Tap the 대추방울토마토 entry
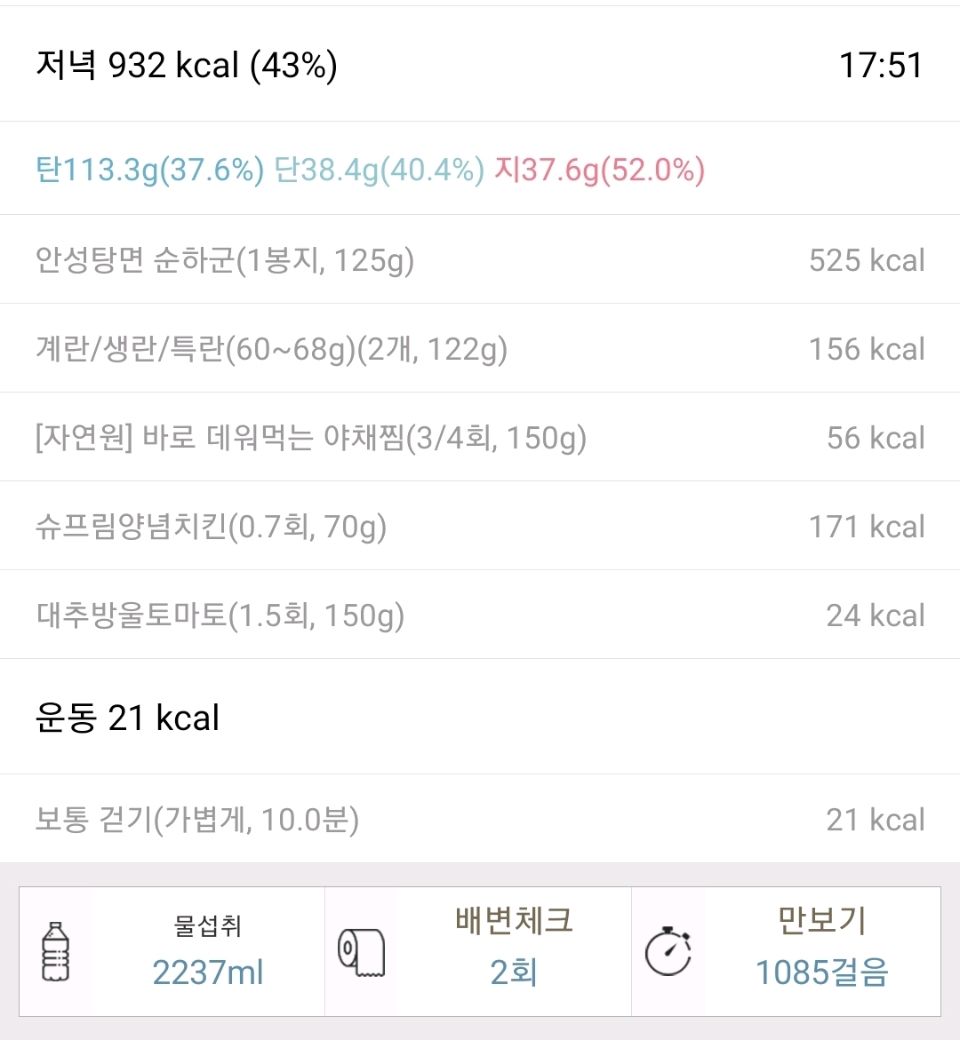 click(480, 616)
